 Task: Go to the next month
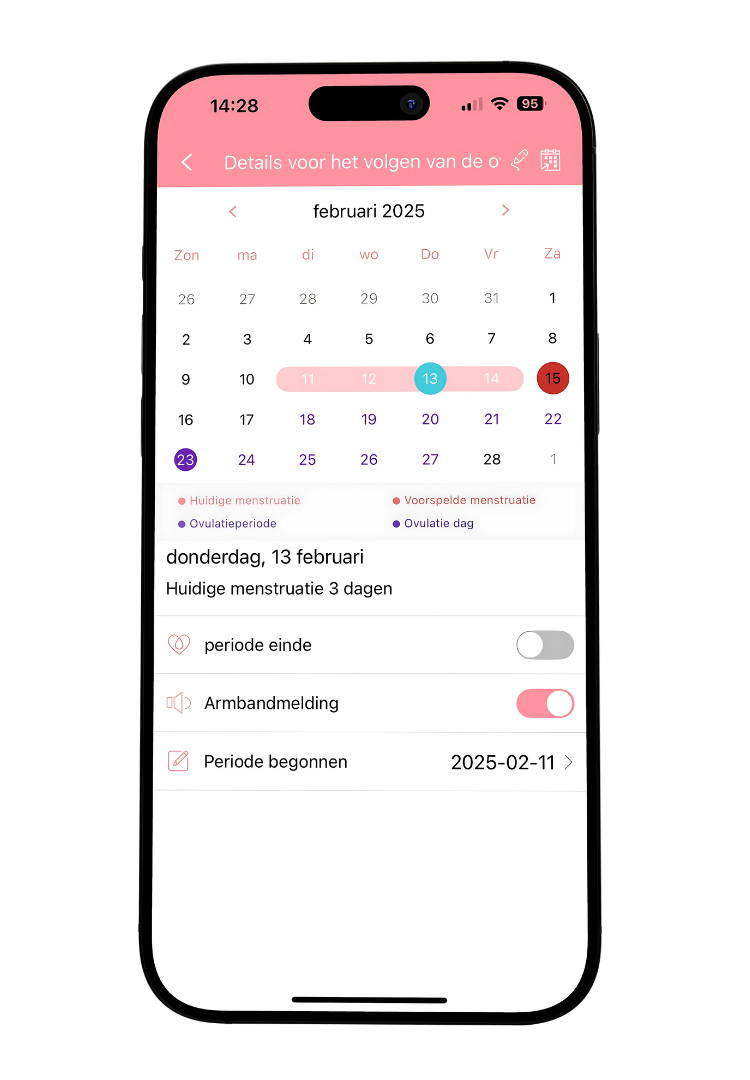click(x=505, y=210)
